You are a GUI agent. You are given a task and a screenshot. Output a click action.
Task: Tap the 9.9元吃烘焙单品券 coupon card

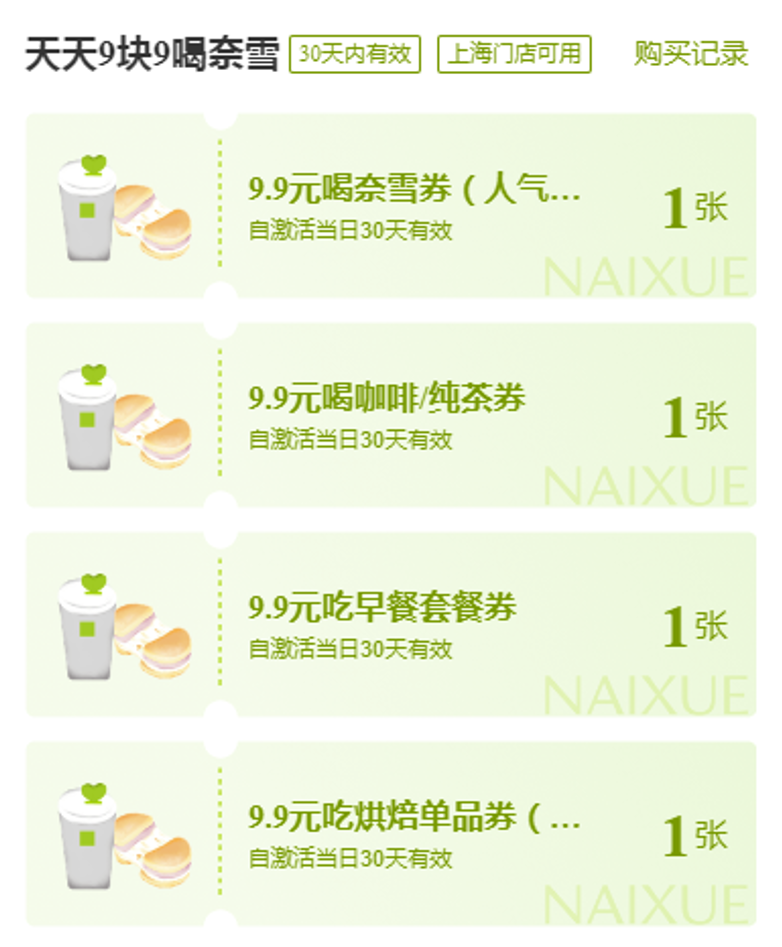[391, 834]
